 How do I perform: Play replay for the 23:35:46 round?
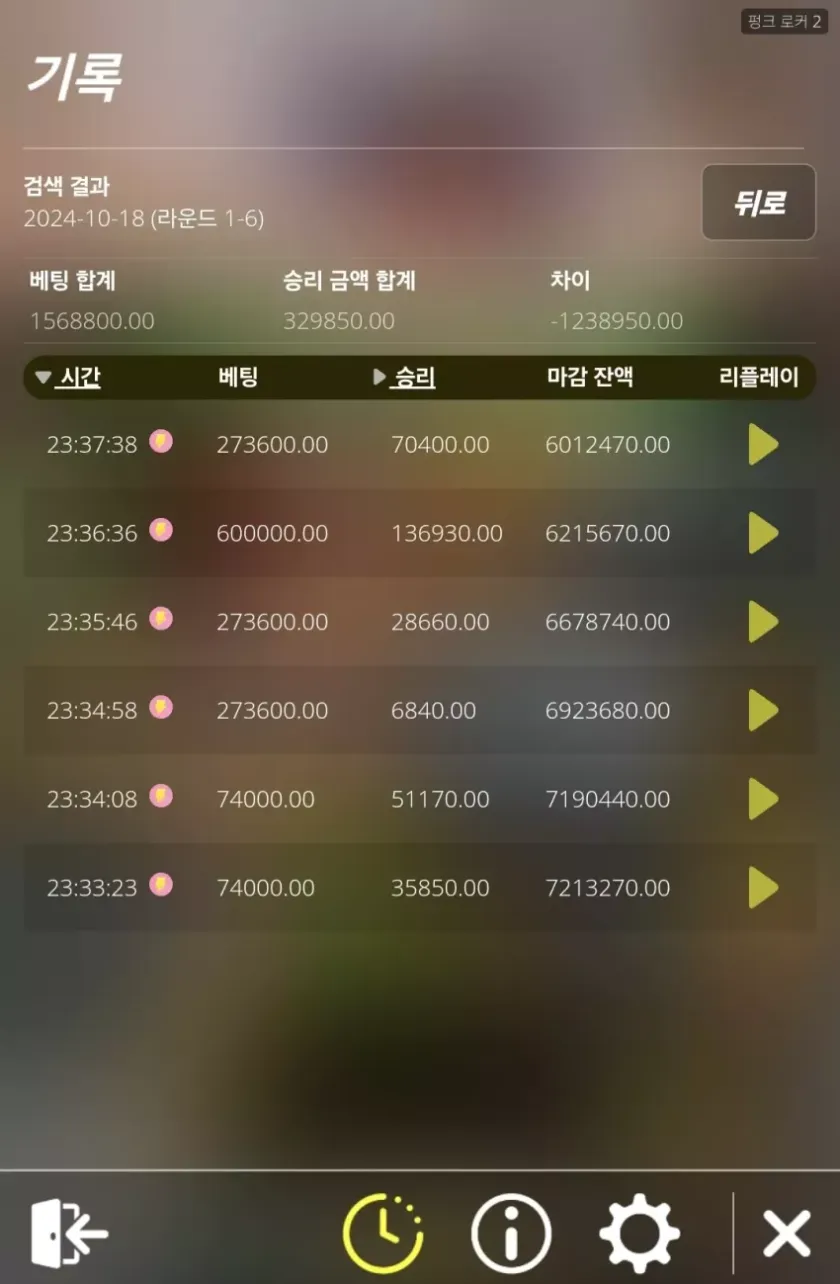coord(763,622)
